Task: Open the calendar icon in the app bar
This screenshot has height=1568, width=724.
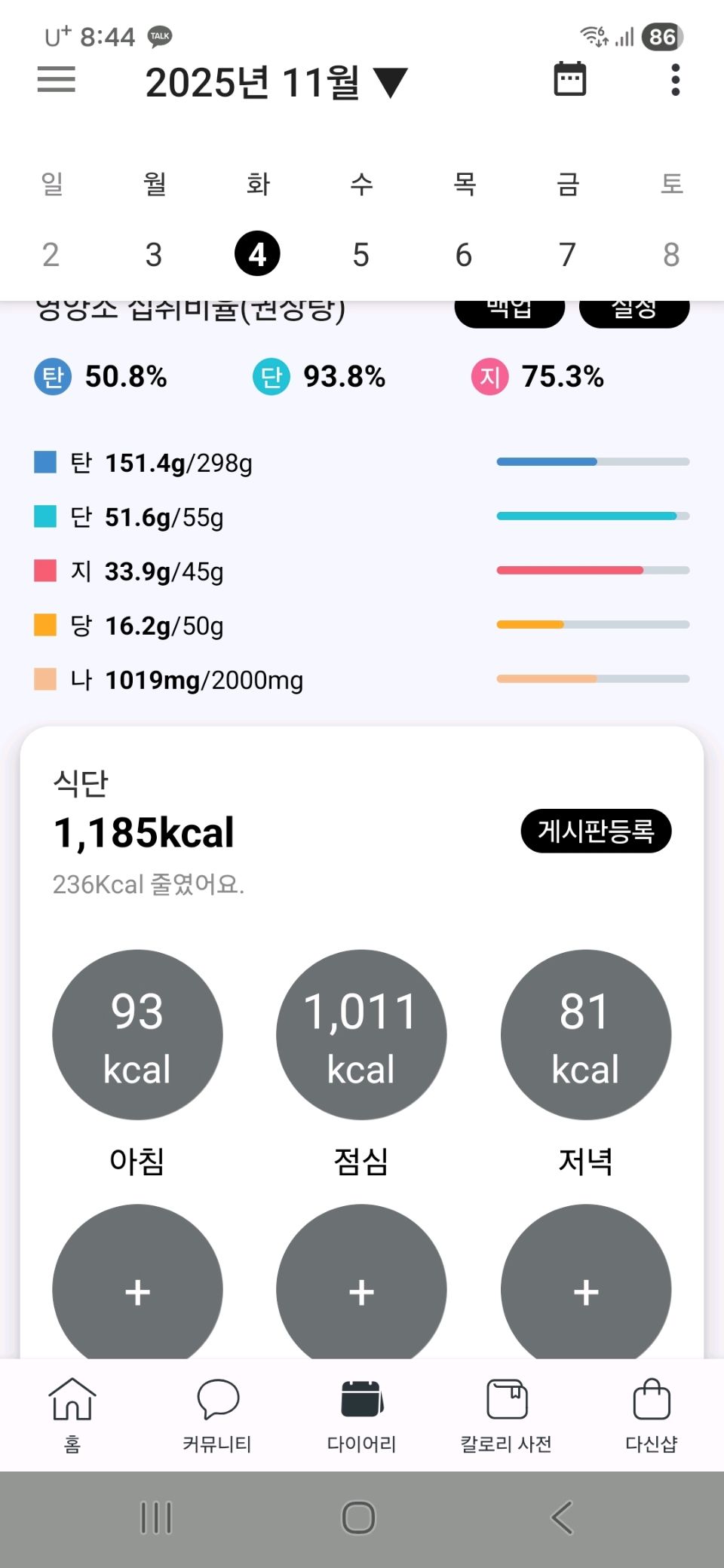Action: tap(569, 79)
